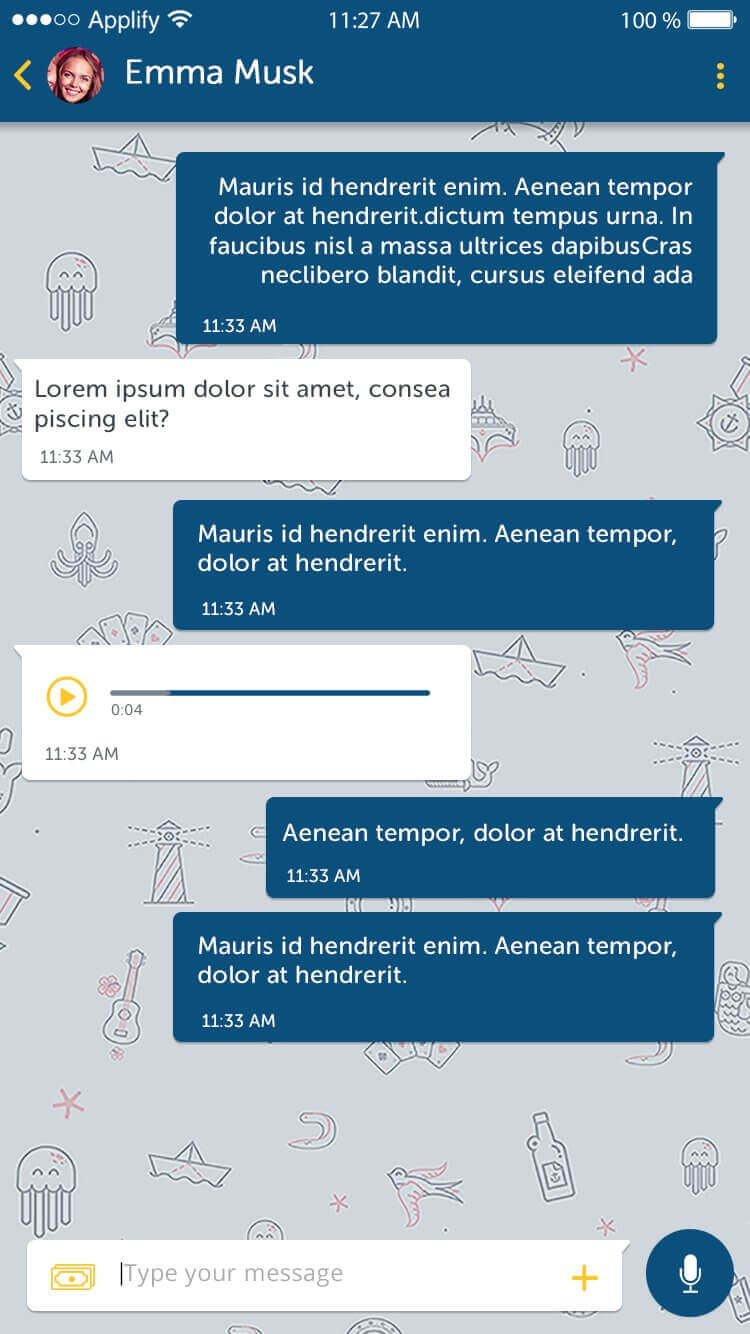
Task: Play the 0:04 voice message
Action: tap(67, 696)
